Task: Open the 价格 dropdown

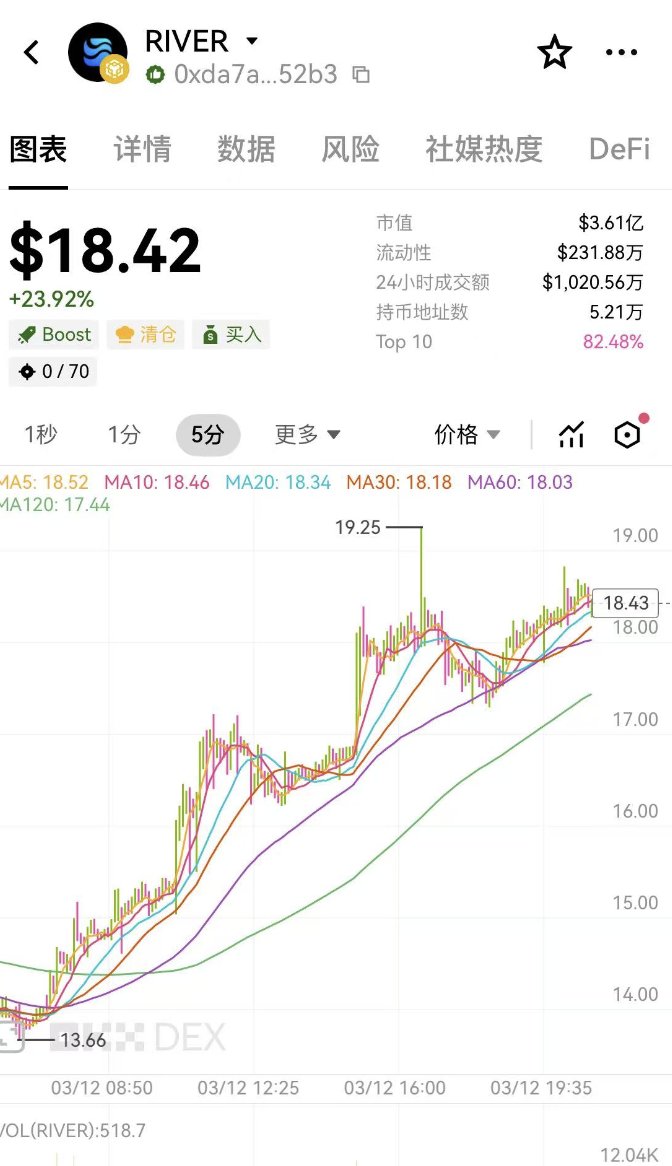Action: coord(467,435)
